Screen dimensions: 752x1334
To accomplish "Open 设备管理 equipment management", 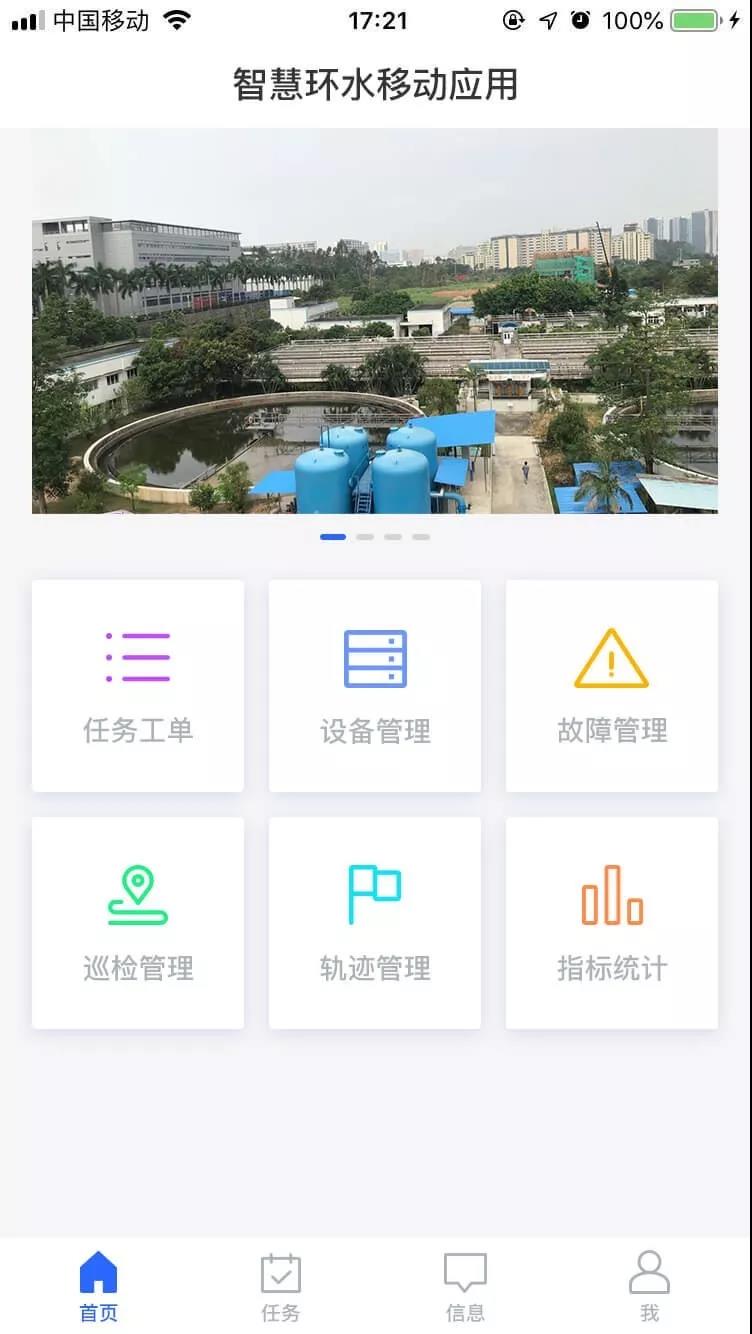I will [375, 686].
